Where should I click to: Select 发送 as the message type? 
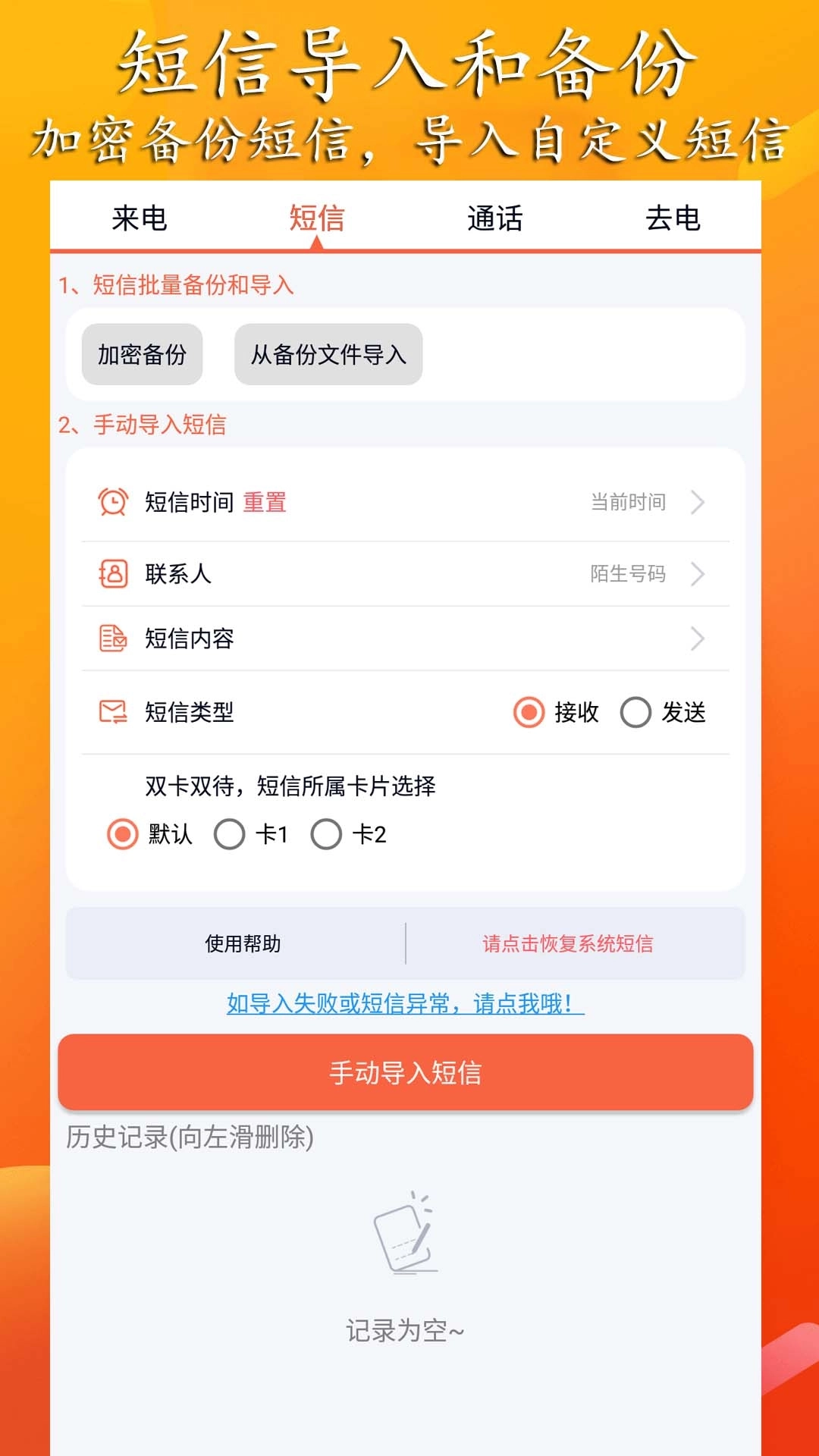635,713
